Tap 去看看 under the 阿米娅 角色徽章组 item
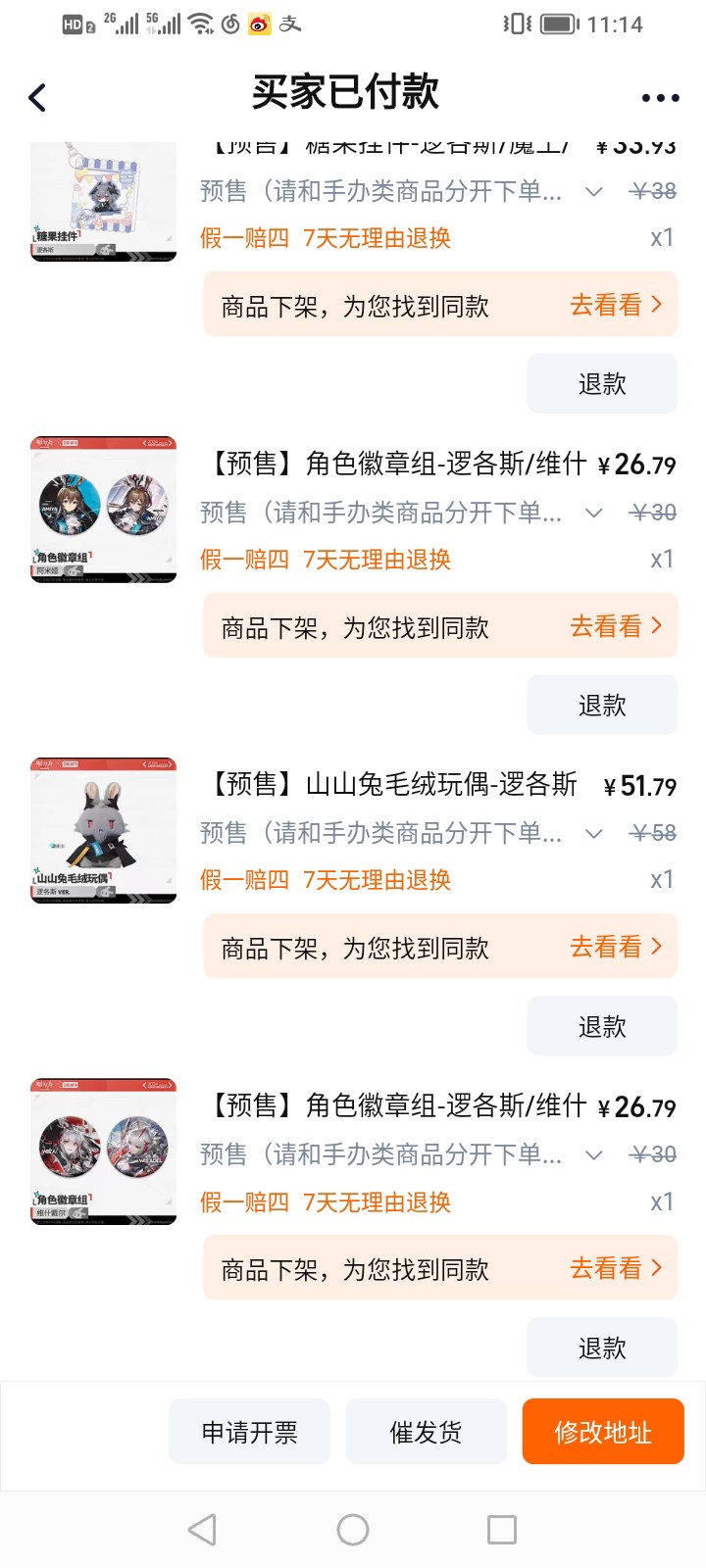This screenshot has width=706, height=1568. coord(616,626)
